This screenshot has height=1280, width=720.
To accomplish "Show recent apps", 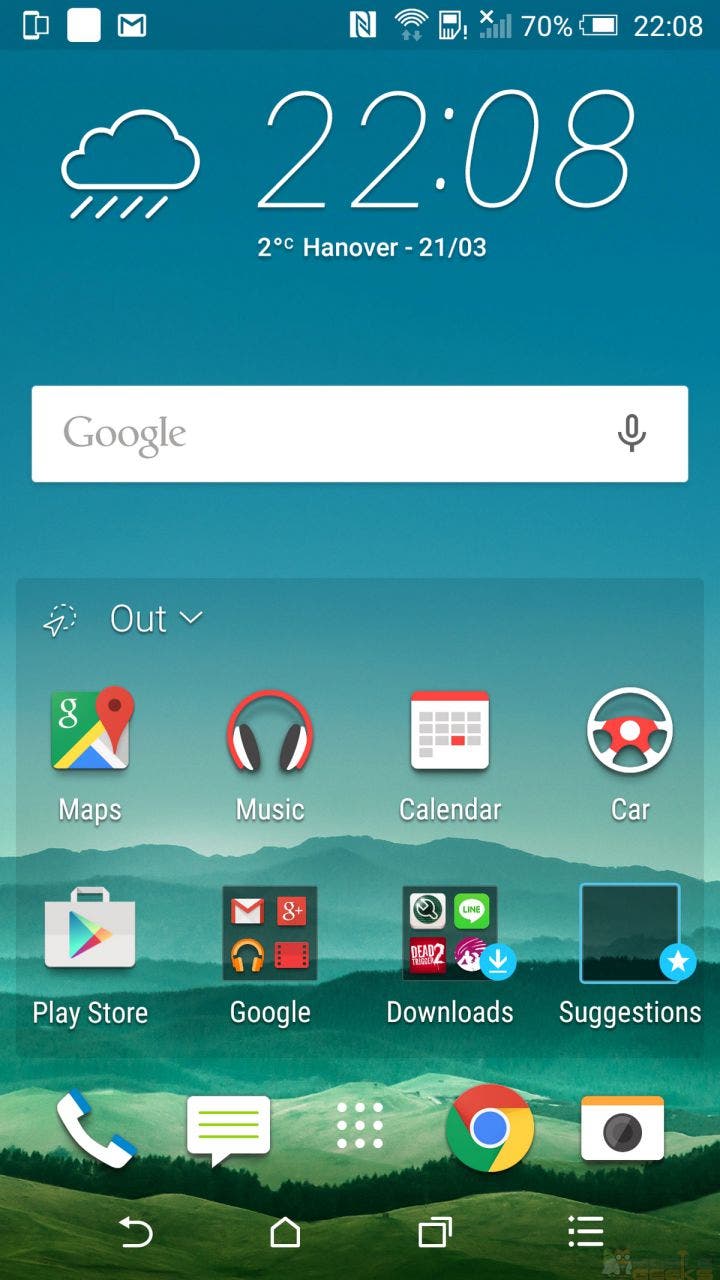I will pos(435,1233).
